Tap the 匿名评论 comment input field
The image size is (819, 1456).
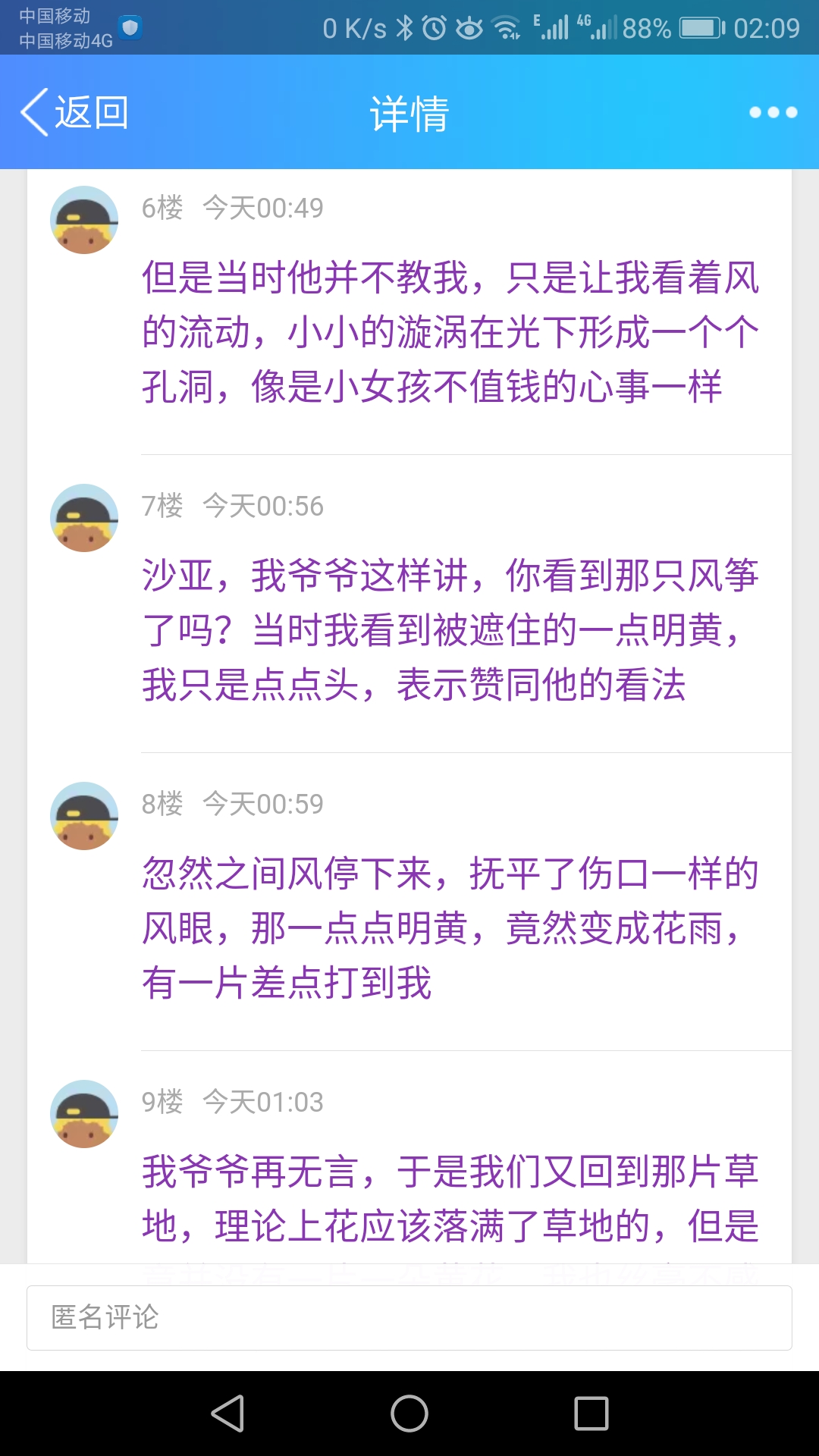click(x=409, y=1318)
